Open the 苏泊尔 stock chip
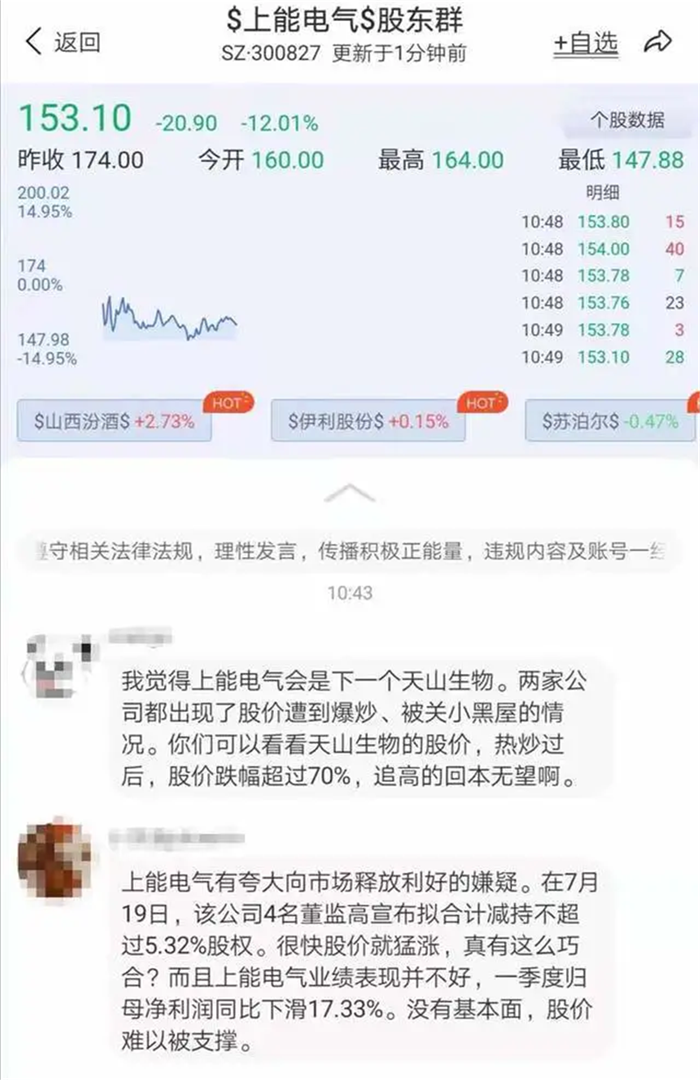The image size is (700, 1080). [x=610, y=421]
